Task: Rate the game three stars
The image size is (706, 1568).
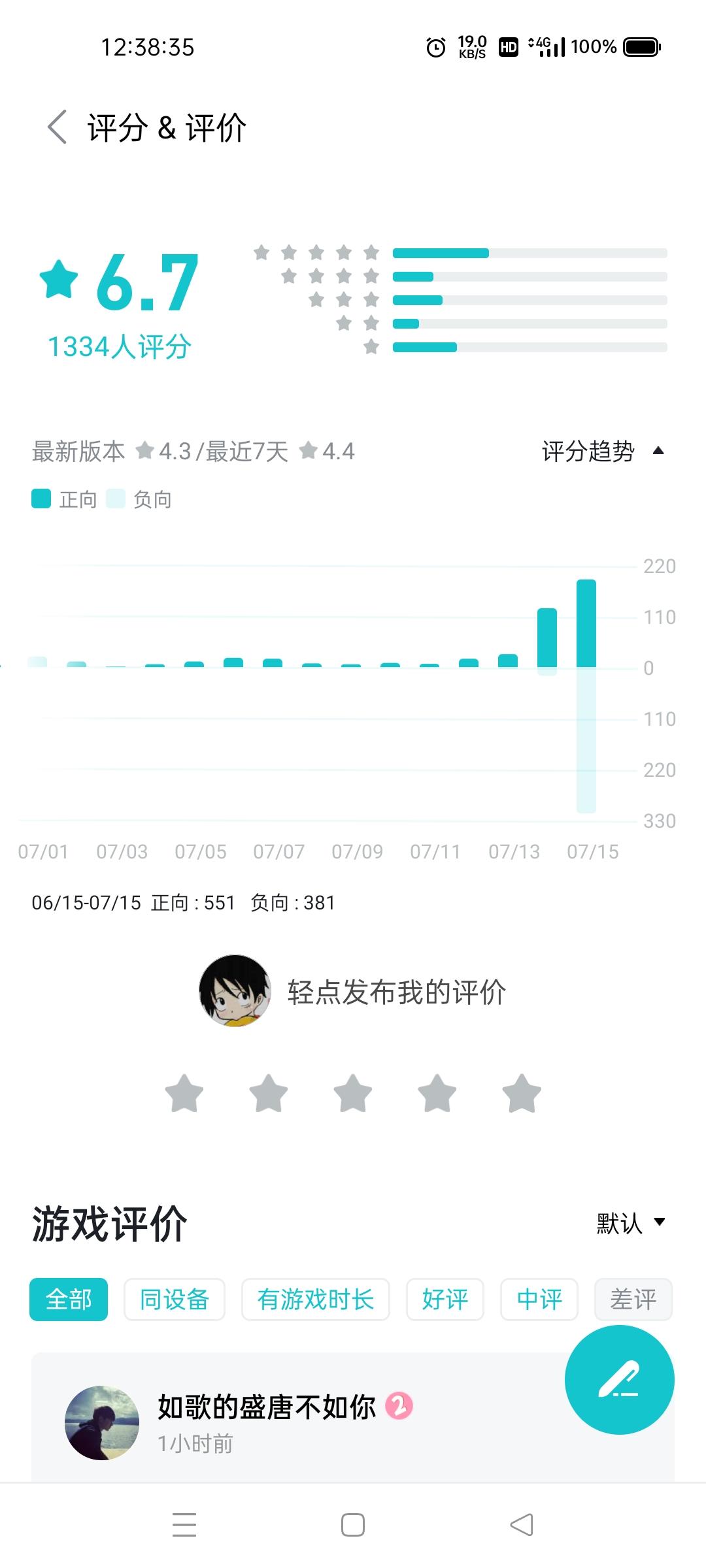Action: click(x=353, y=1093)
